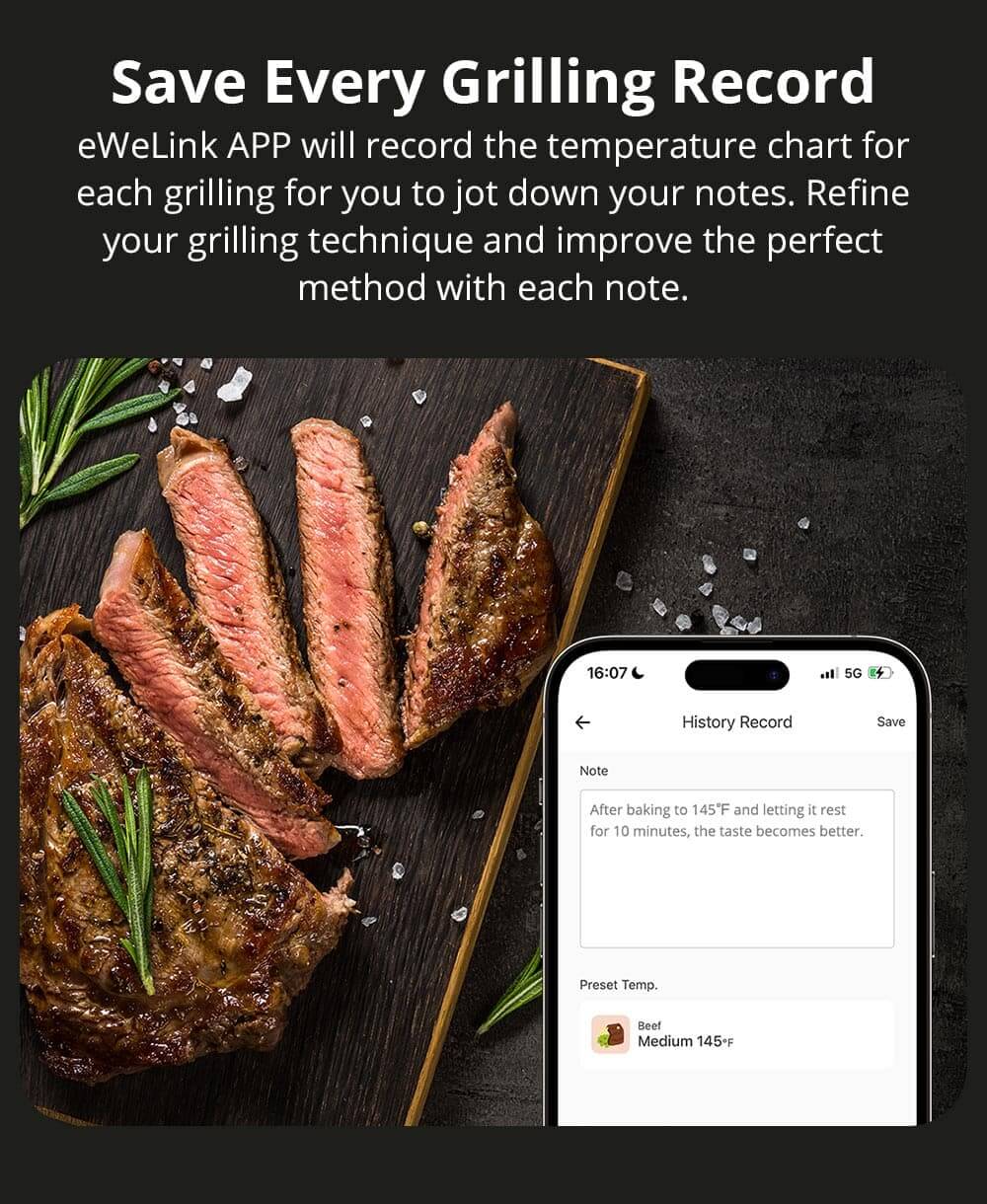Viewport: 987px width, 1204px height.
Task: Click the cellular signal bars icon
Action: tap(827, 673)
